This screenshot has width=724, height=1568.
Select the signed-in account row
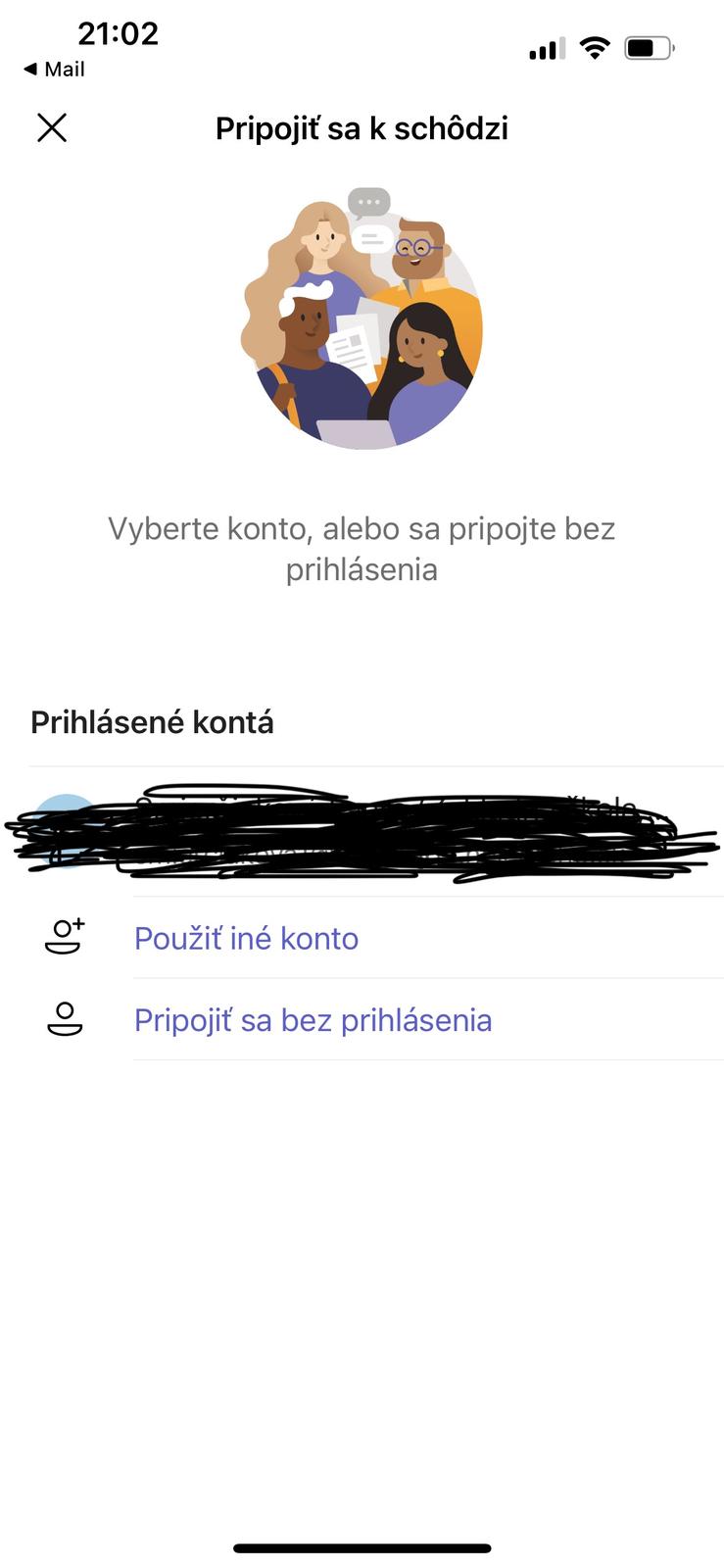[x=362, y=831]
